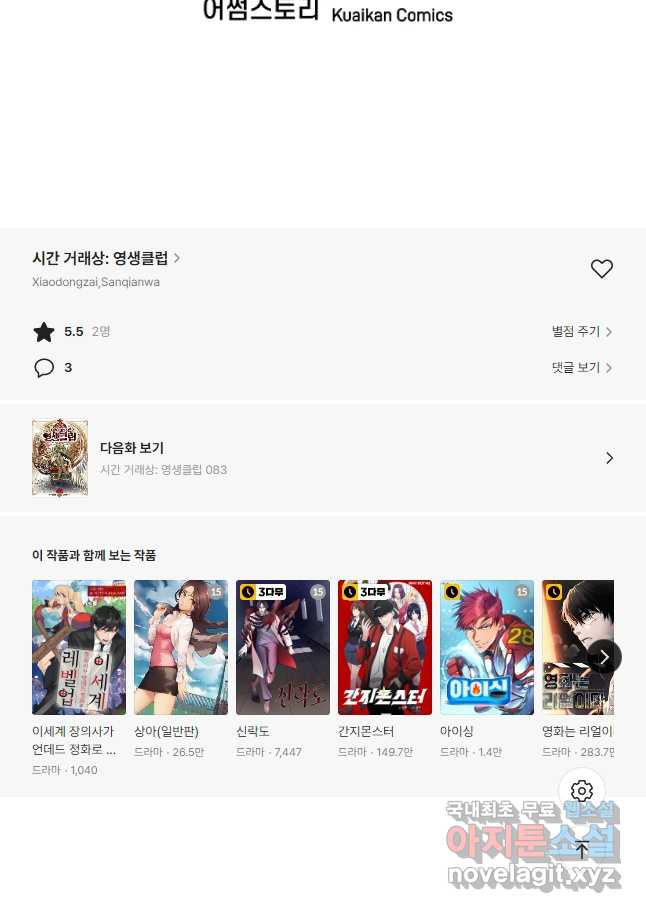
Task: Open the viewer settings gear
Action: 582,791
